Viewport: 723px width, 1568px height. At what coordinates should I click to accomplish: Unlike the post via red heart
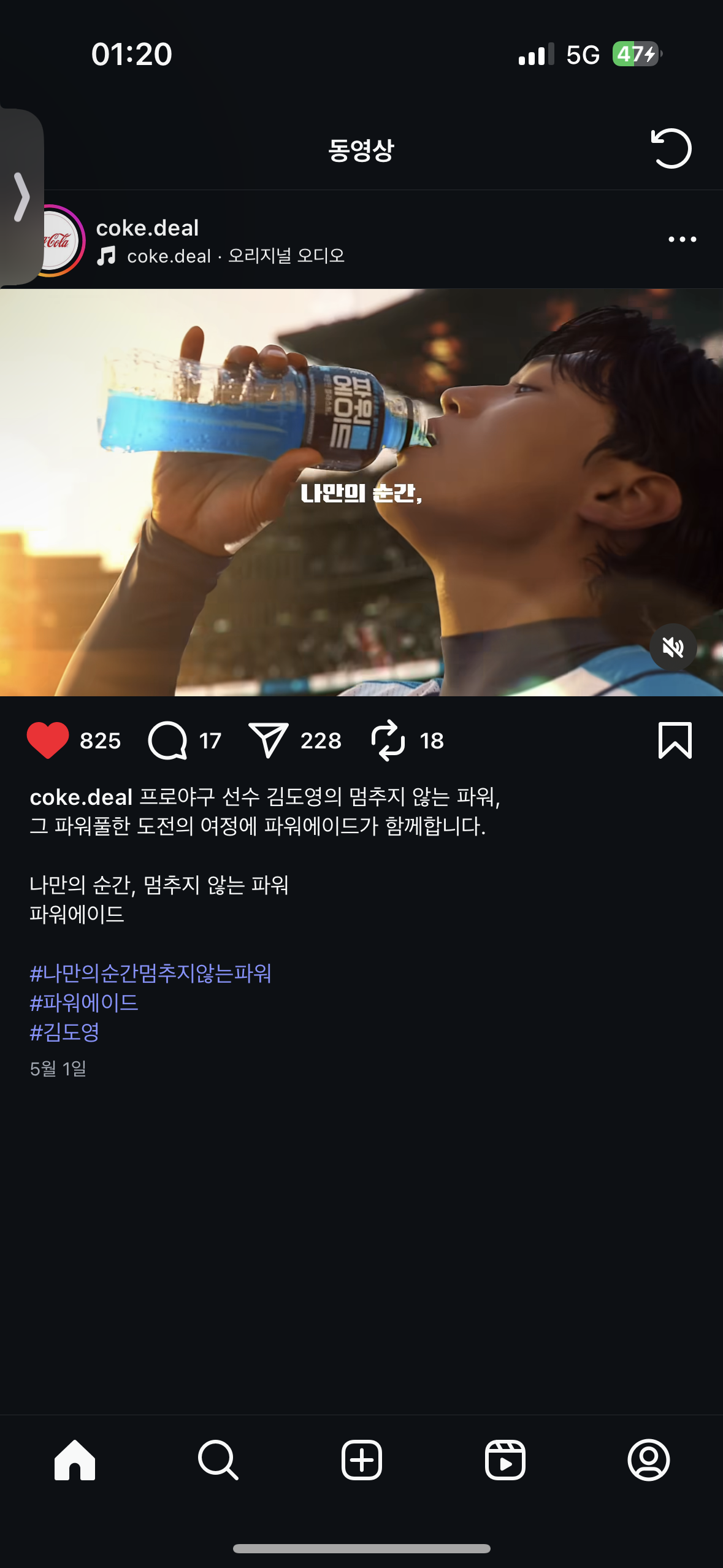(x=48, y=740)
